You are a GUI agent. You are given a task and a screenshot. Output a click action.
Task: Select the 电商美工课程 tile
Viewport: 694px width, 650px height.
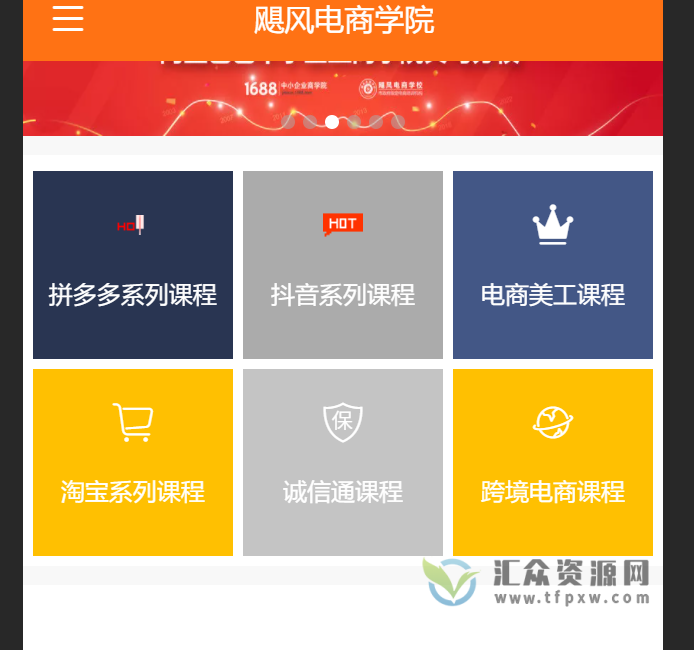553,265
